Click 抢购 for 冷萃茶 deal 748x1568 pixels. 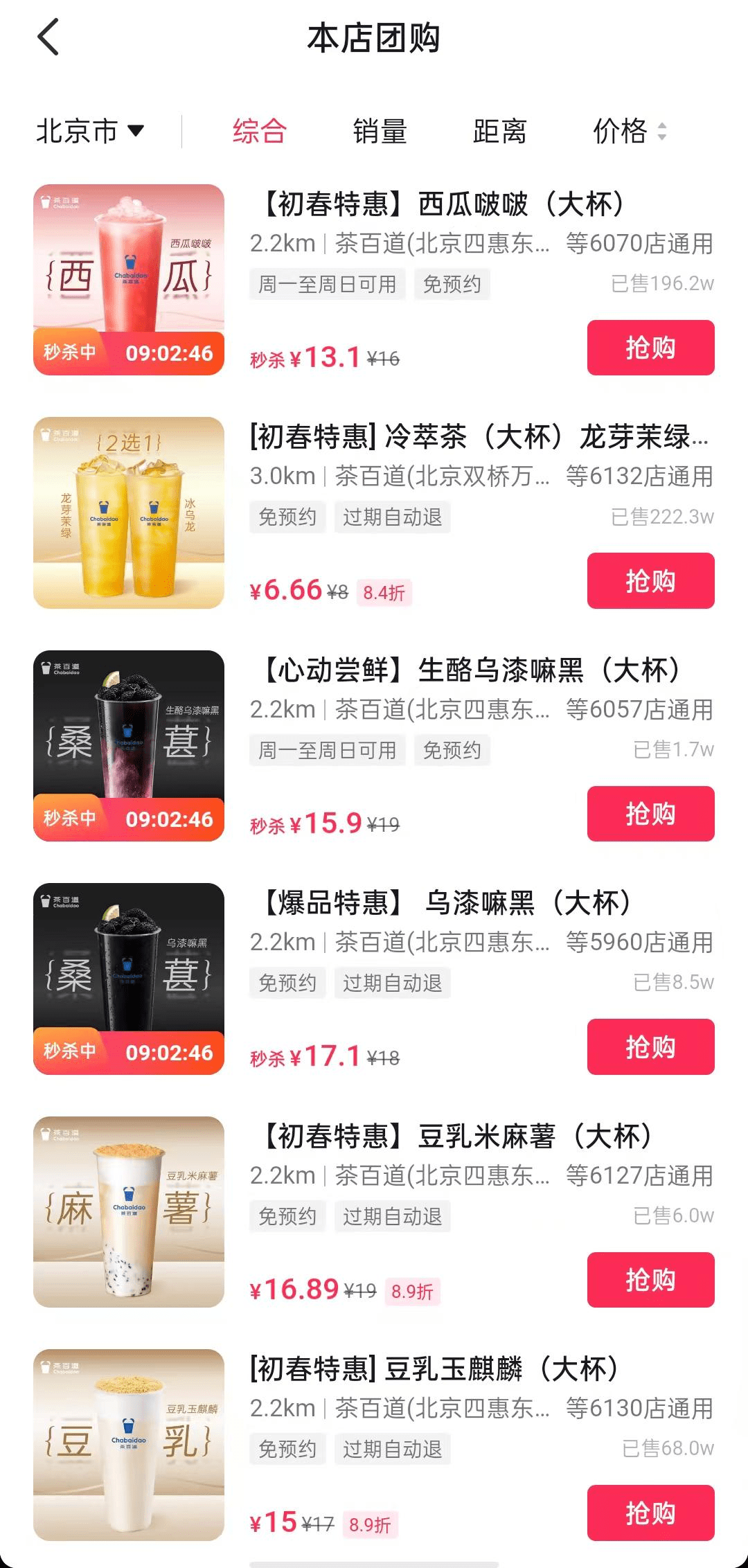pos(650,582)
